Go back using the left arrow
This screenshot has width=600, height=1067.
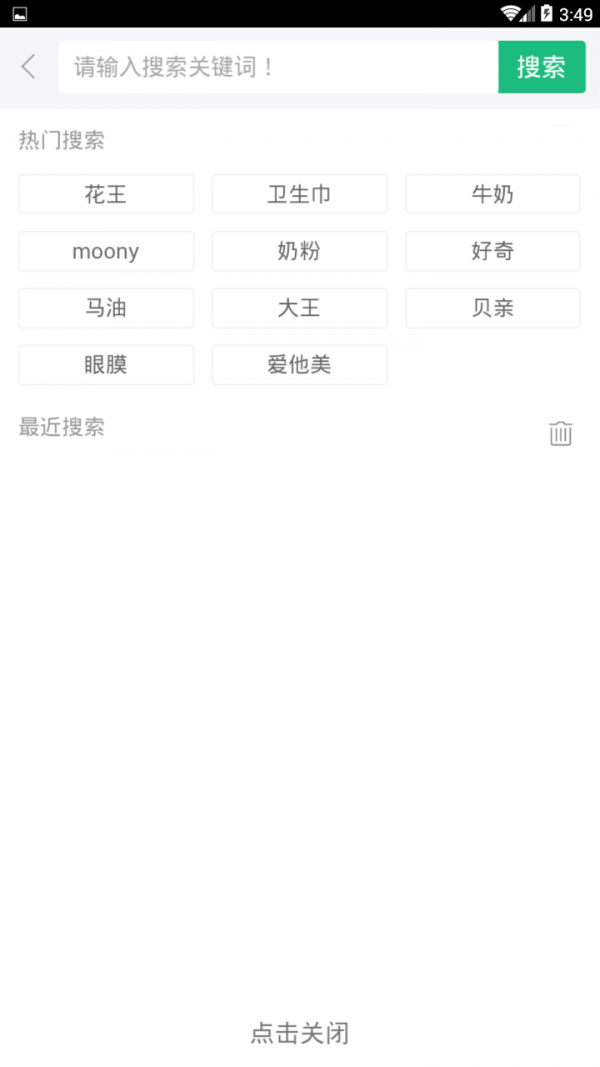(28, 67)
